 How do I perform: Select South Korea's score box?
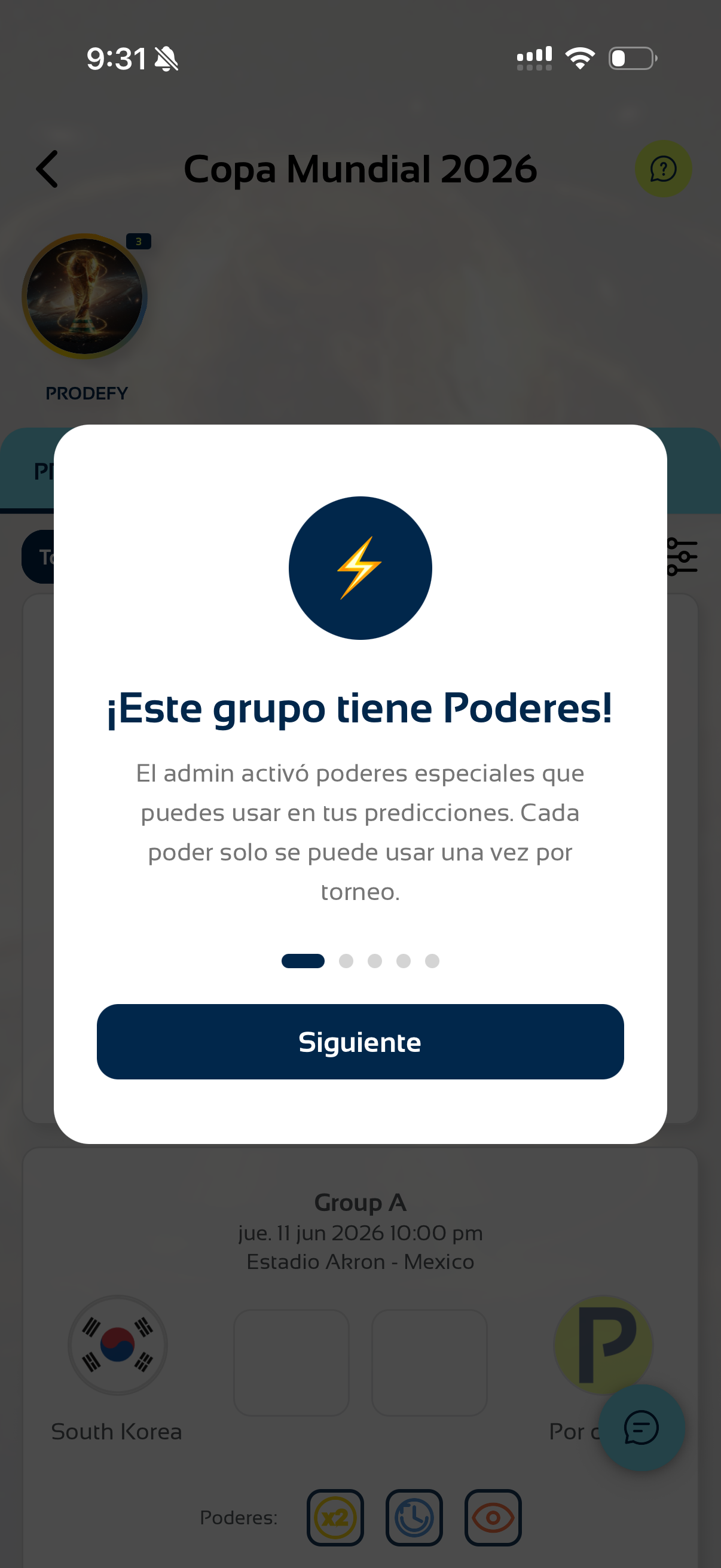tap(291, 1362)
